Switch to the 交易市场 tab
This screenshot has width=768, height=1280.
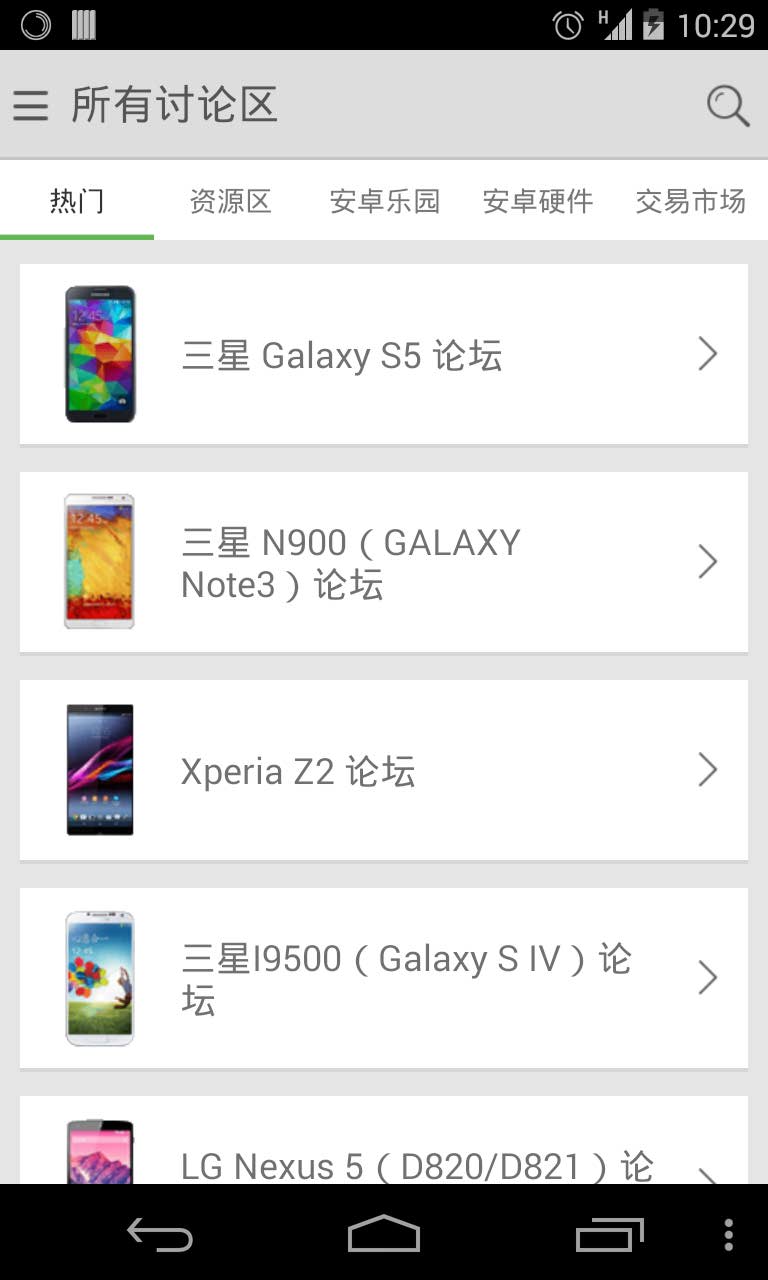coord(691,200)
